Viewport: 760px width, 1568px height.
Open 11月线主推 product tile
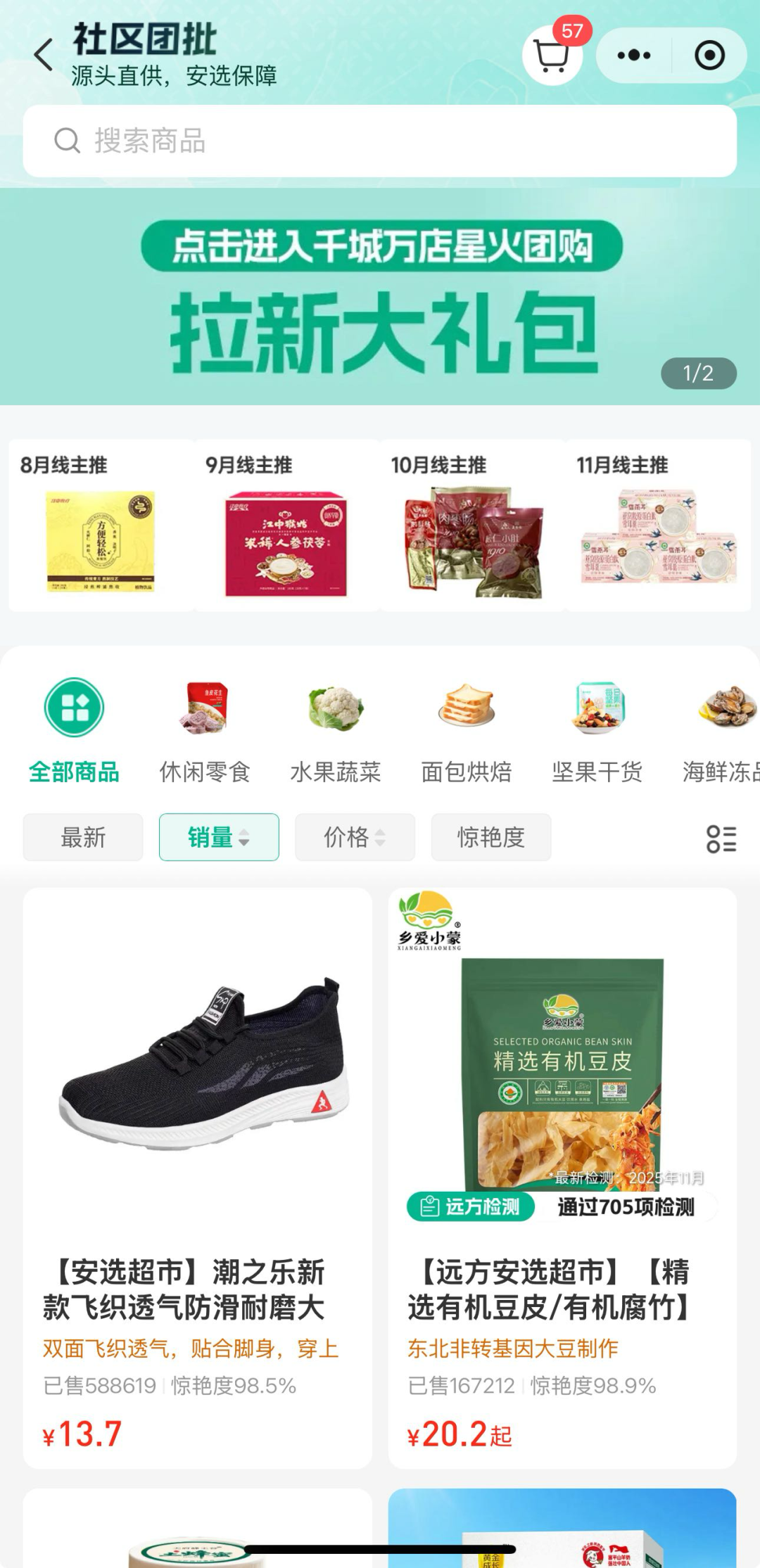(x=658, y=525)
